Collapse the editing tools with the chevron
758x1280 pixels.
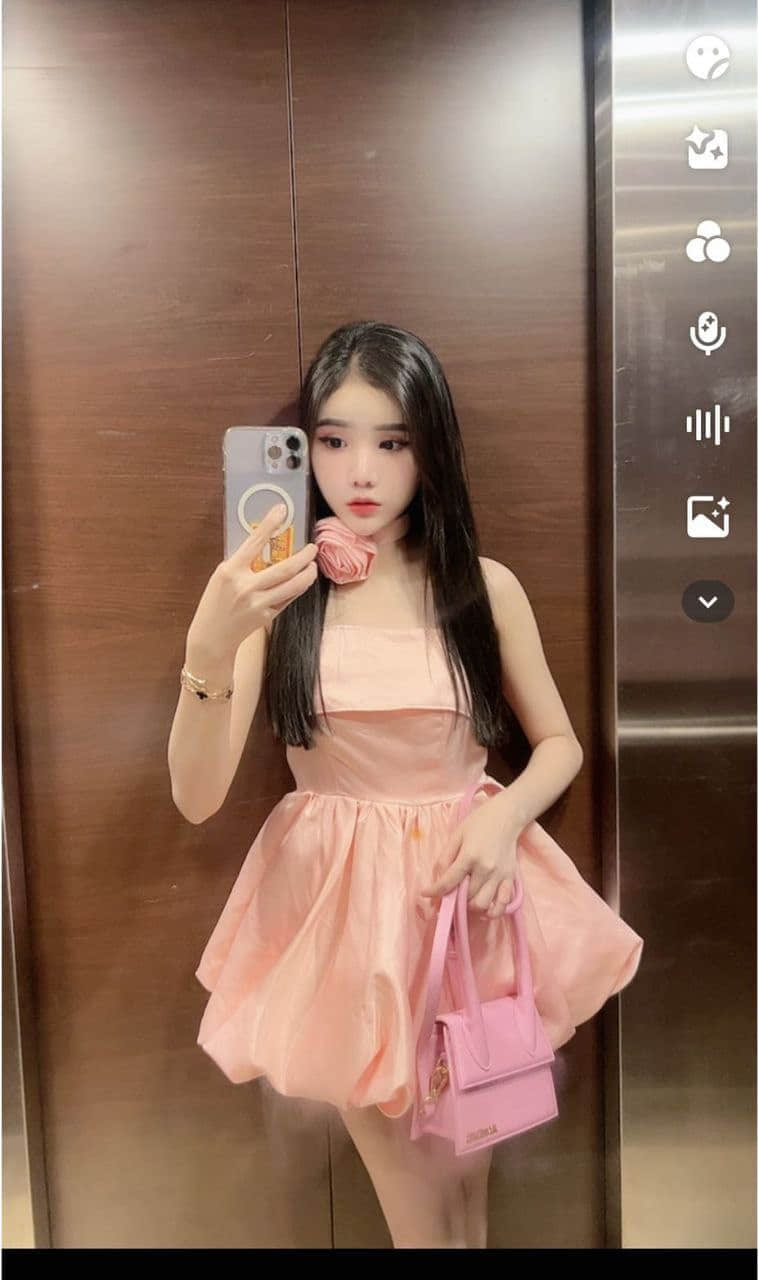coord(707,602)
